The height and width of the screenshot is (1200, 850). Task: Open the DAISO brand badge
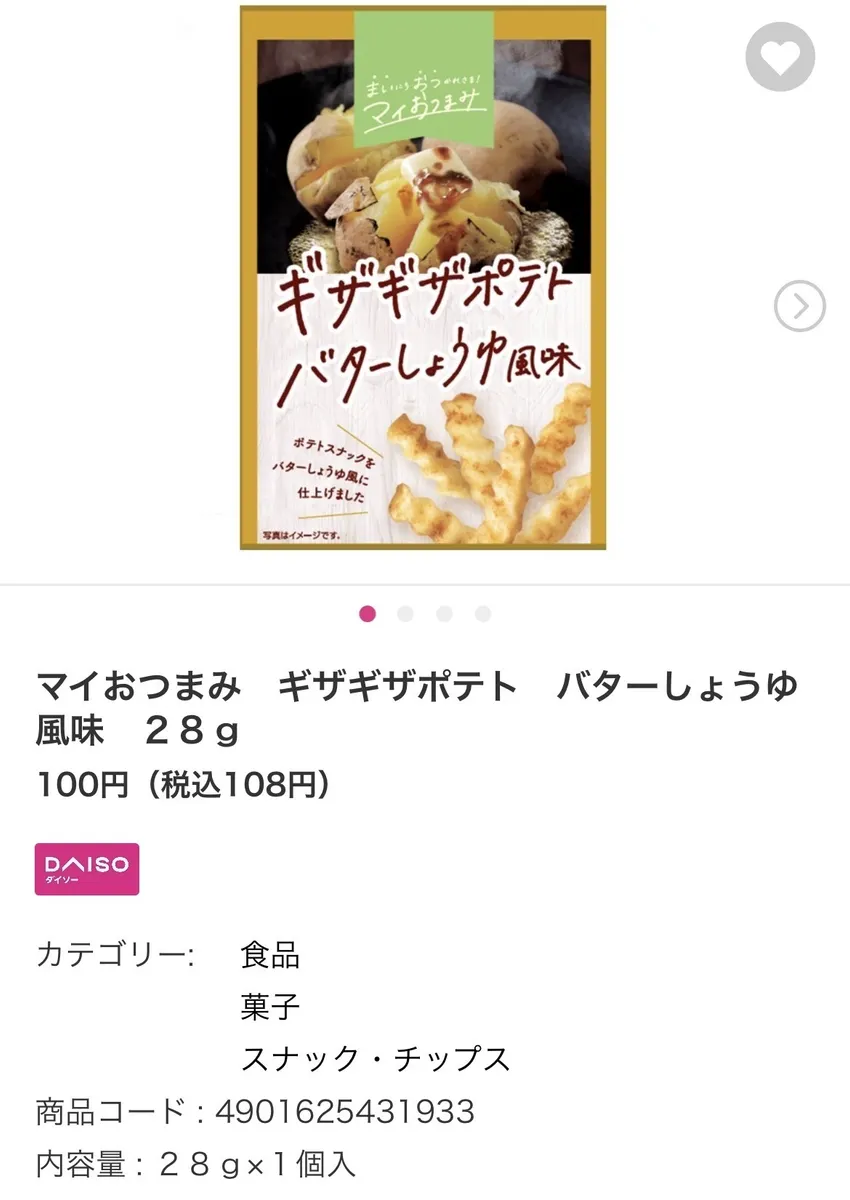87,869
